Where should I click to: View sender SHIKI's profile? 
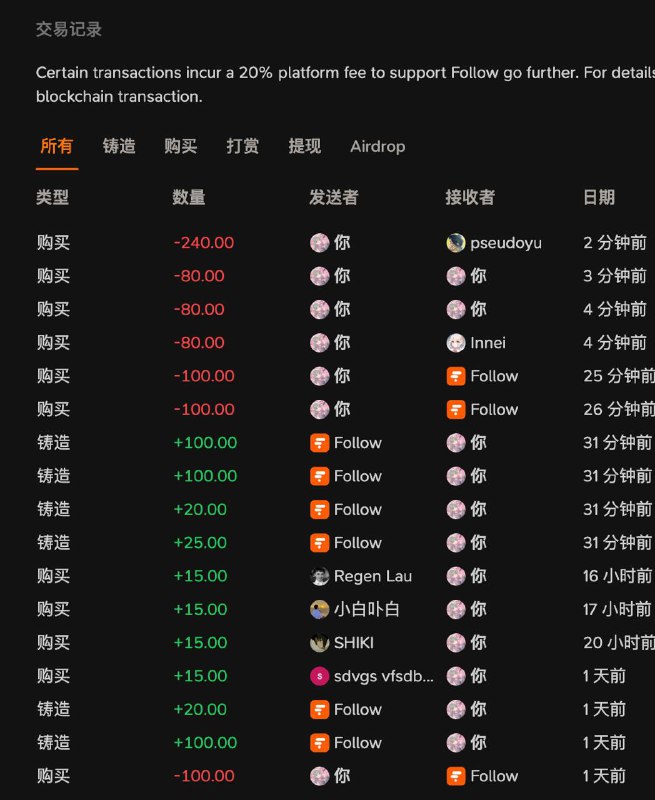(x=343, y=642)
